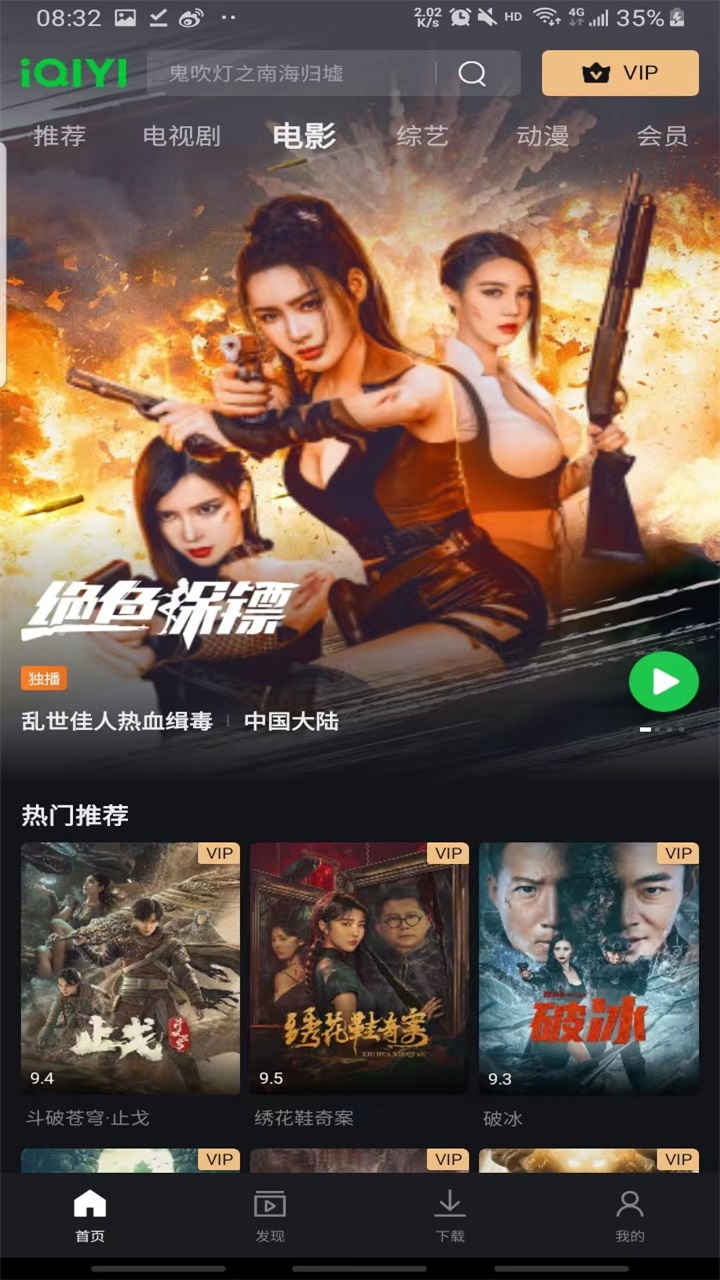The height and width of the screenshot is (1280, 720).
Task: Switch to the 我的 profile tab
Action: tap(630, 1215)
